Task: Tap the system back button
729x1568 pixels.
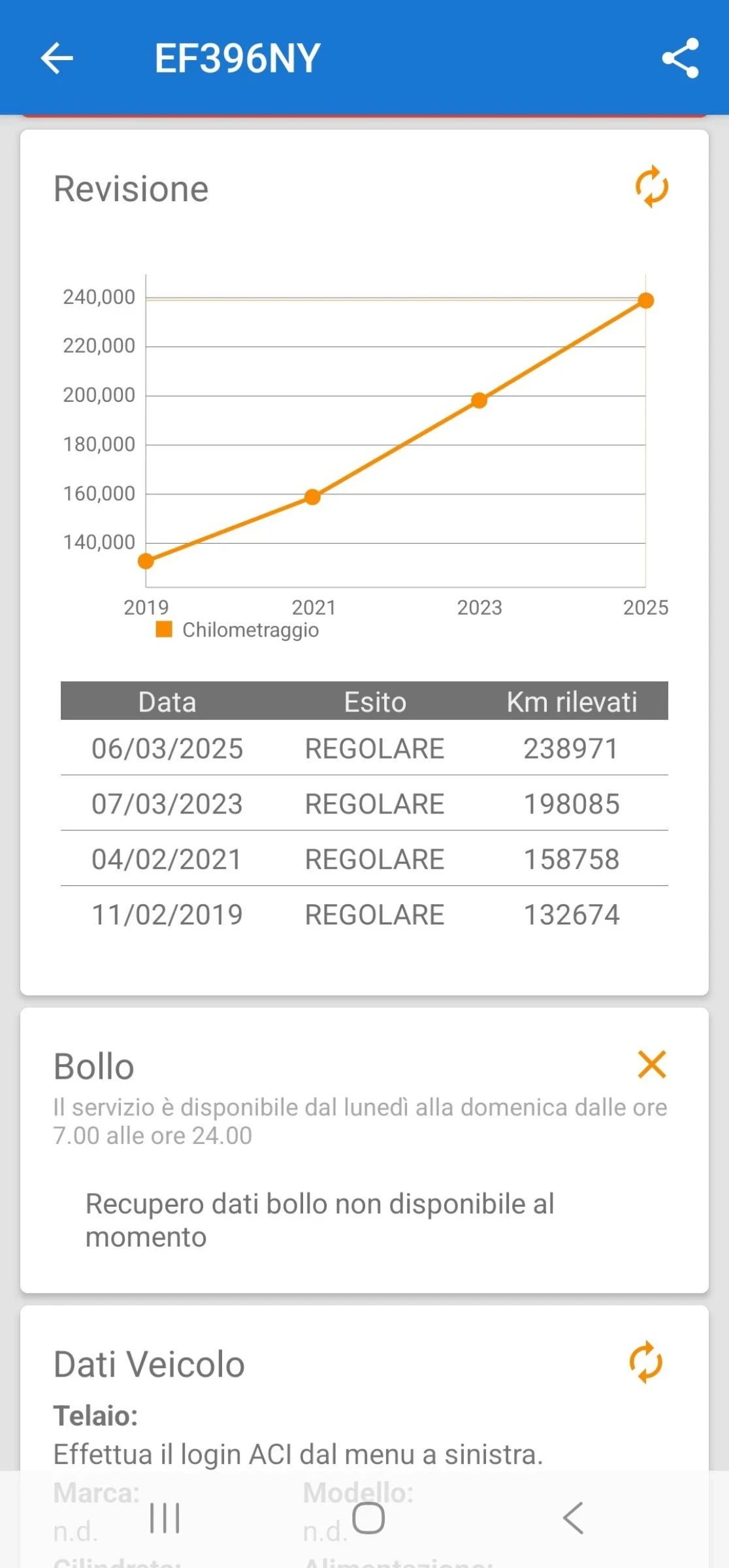Action: click(x=573, y=1518)
